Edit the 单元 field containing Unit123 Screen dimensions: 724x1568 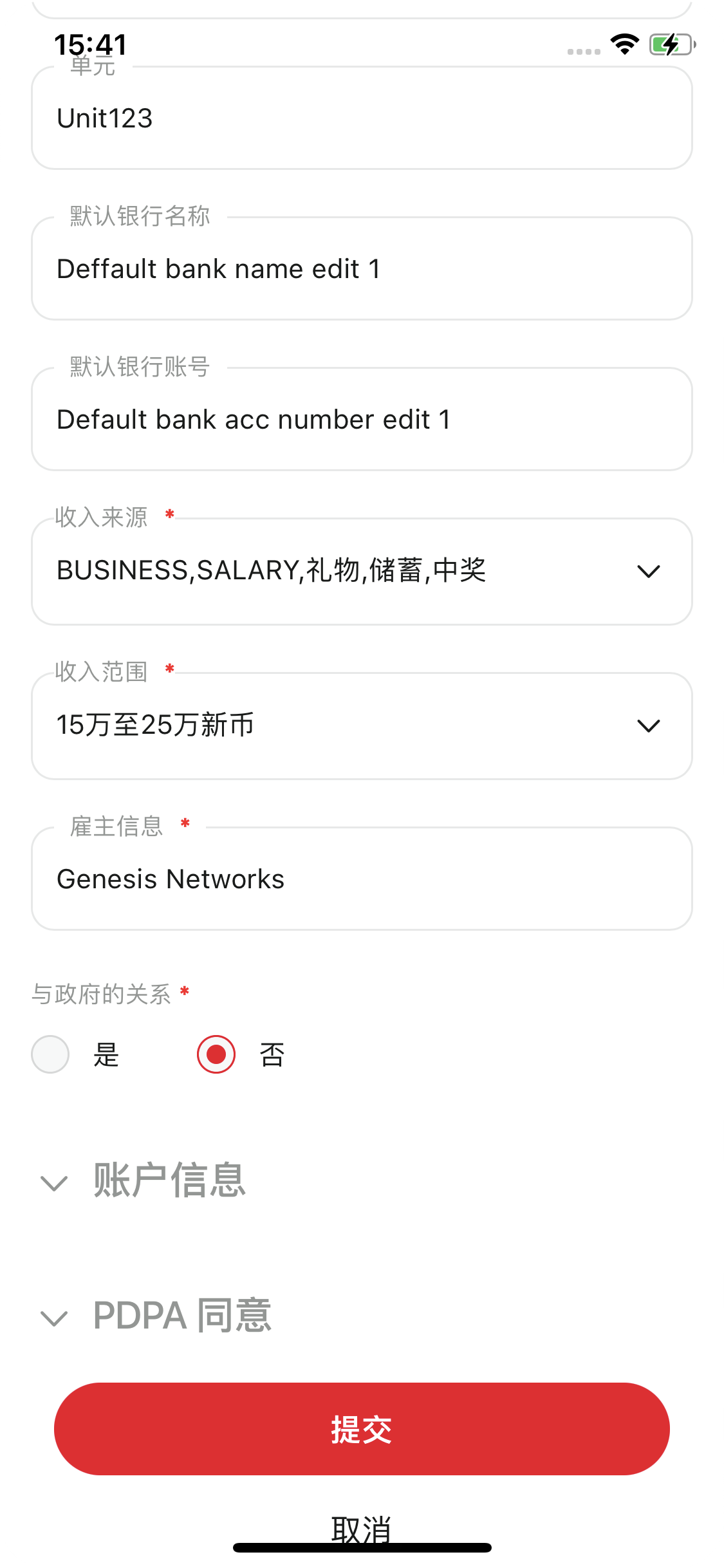click(x=360, y=118)
